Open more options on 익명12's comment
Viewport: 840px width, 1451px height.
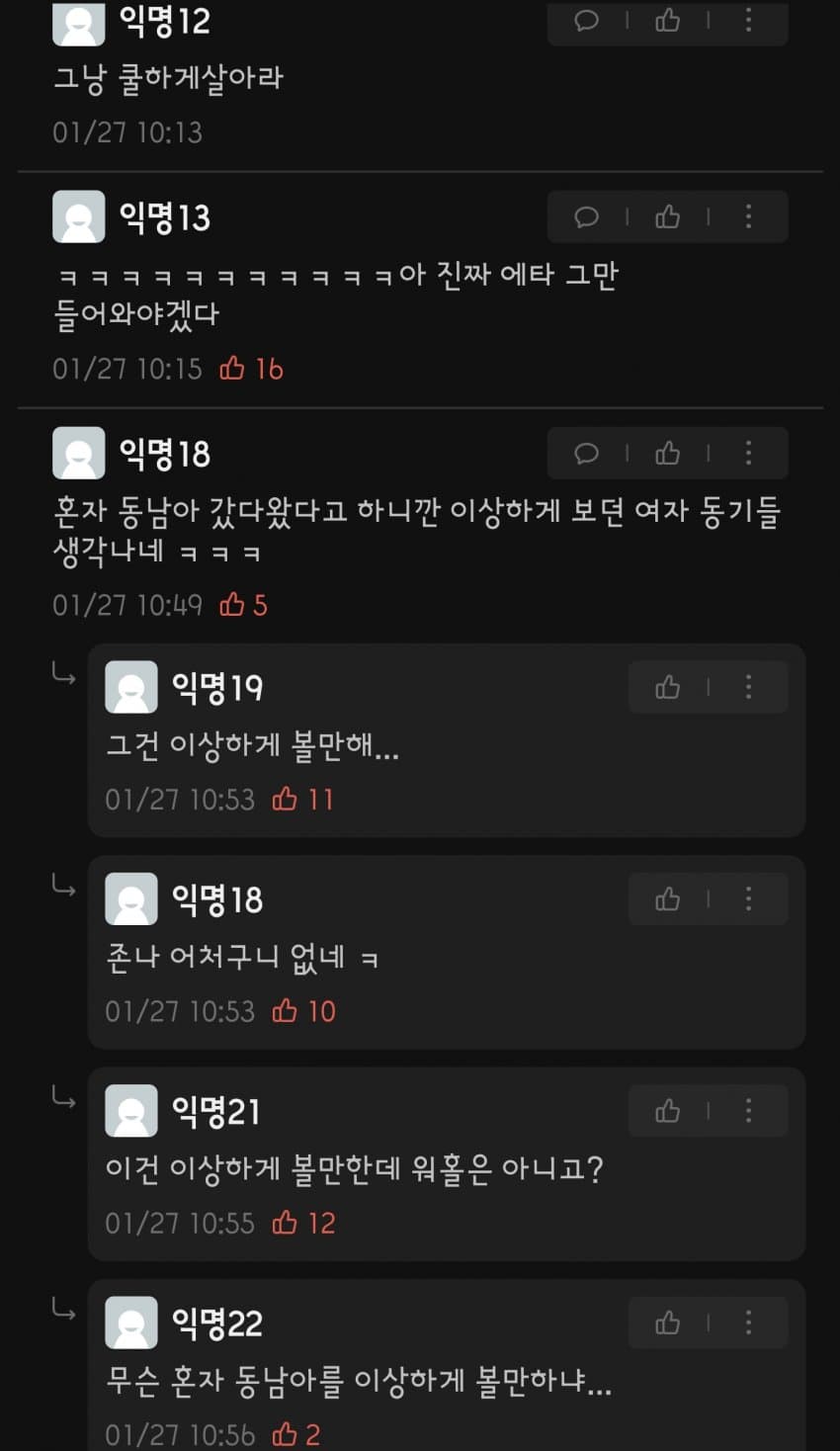coord(748,21)
